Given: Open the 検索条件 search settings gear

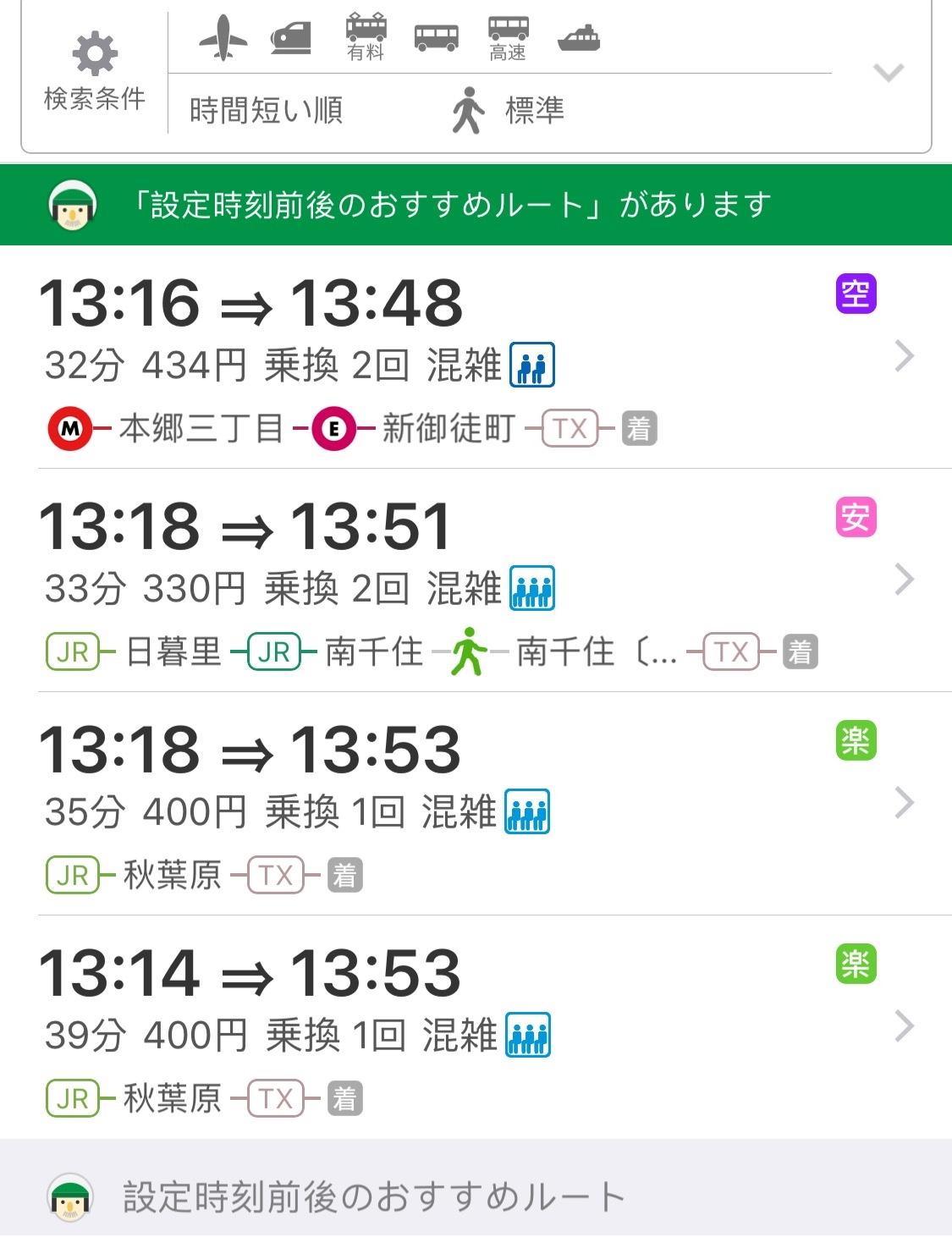Looking at the screenshot, I should point(94,72).
